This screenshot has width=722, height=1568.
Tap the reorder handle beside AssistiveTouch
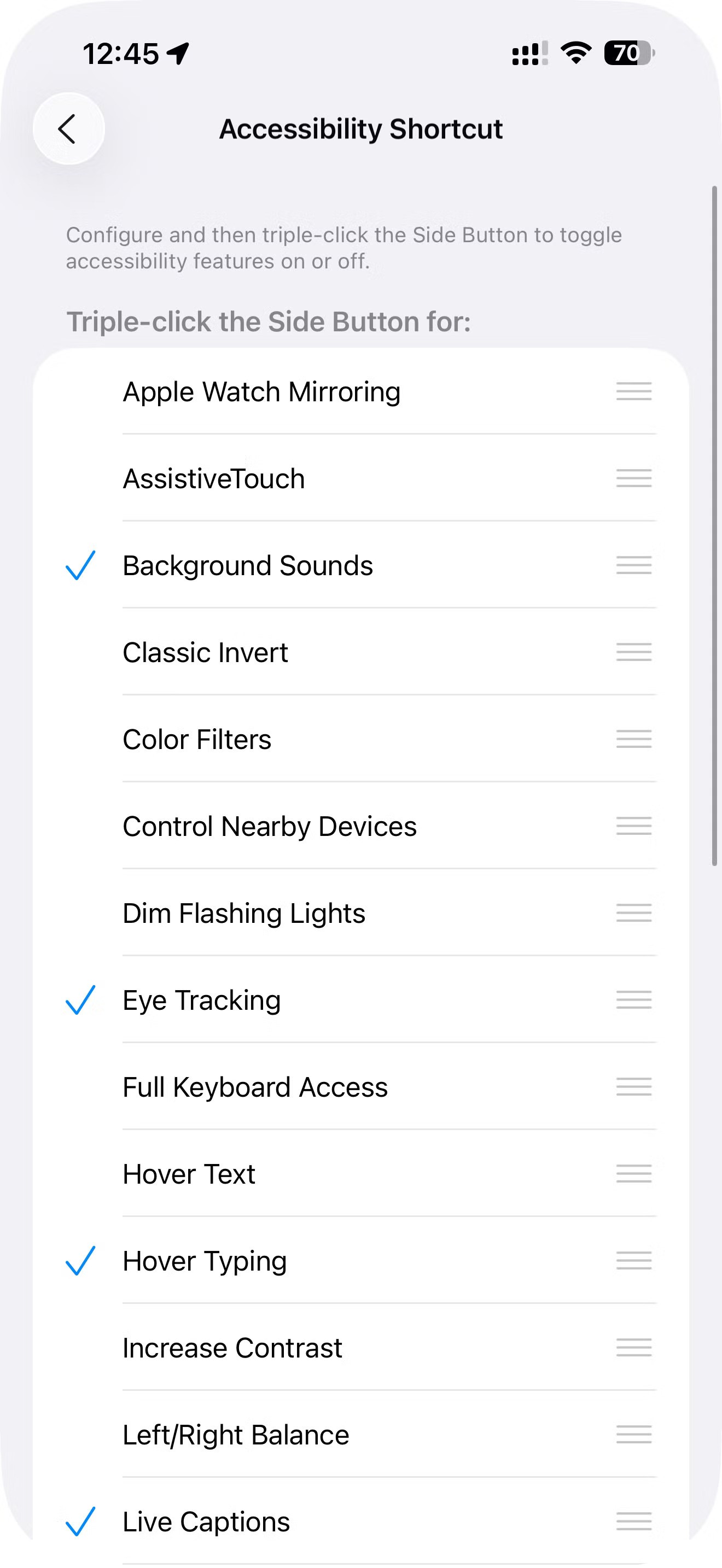click(633, 478)
